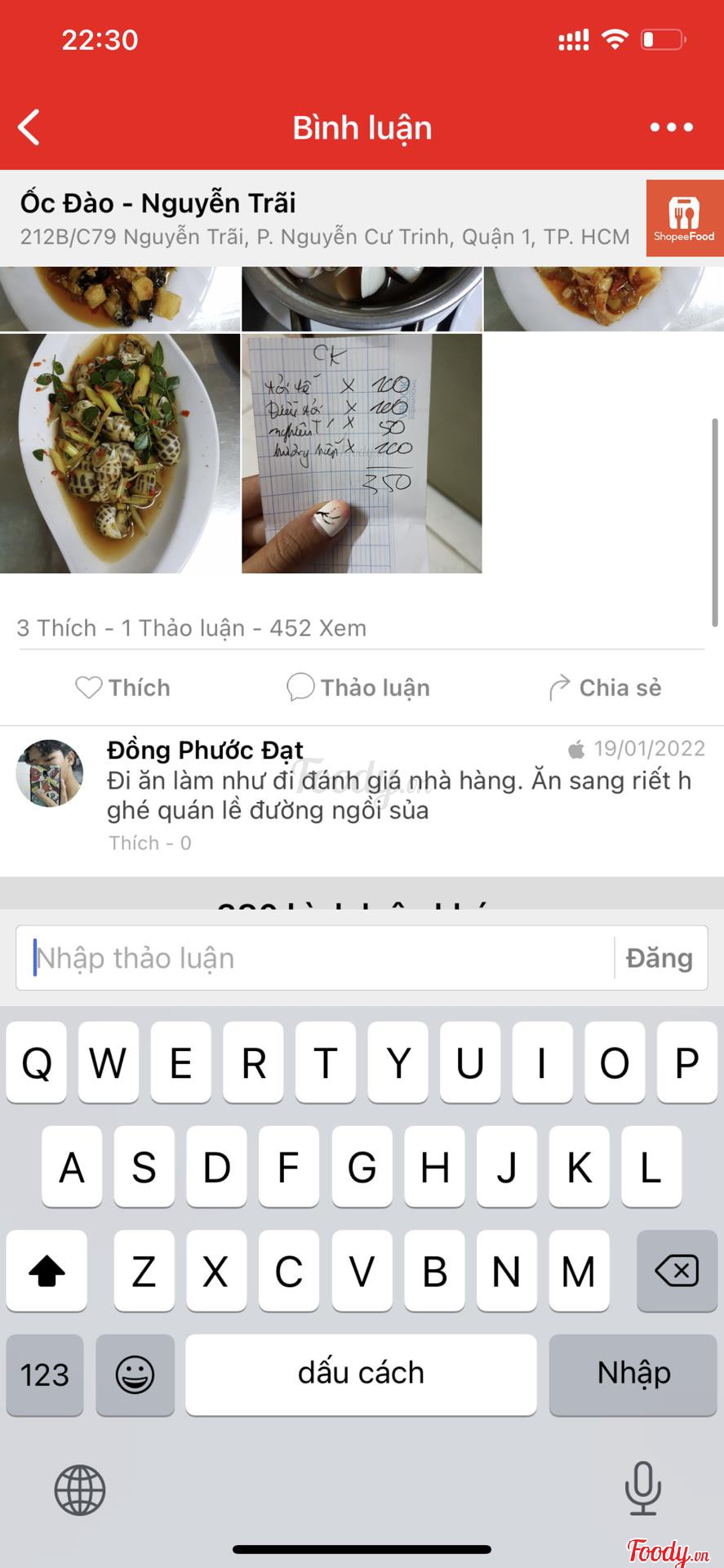Tap Thảo luận to comment

coord(358,688)
